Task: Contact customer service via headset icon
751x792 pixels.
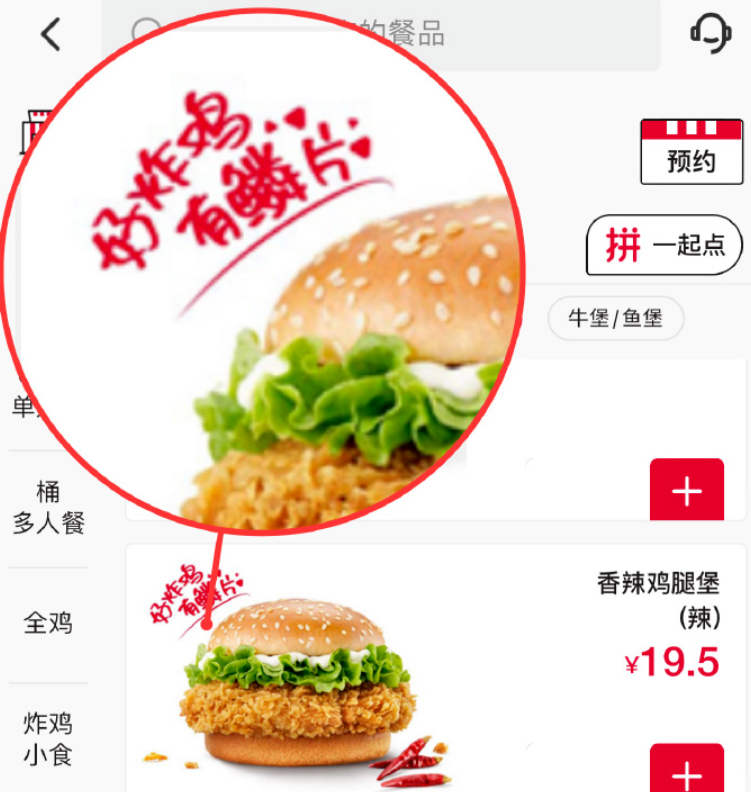Action: coord(710,33)
